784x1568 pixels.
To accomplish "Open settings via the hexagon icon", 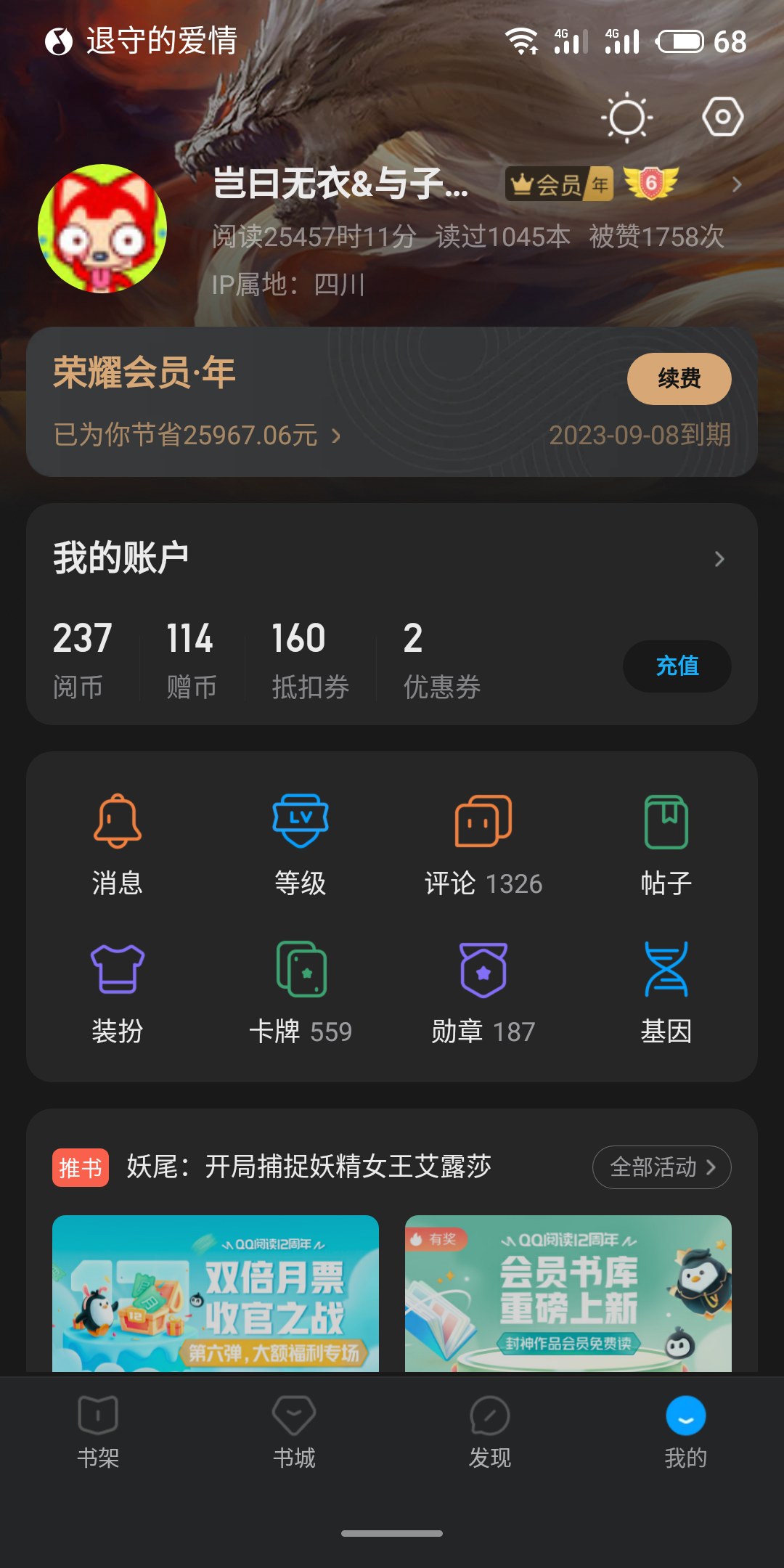I will [x=722, y=117].
